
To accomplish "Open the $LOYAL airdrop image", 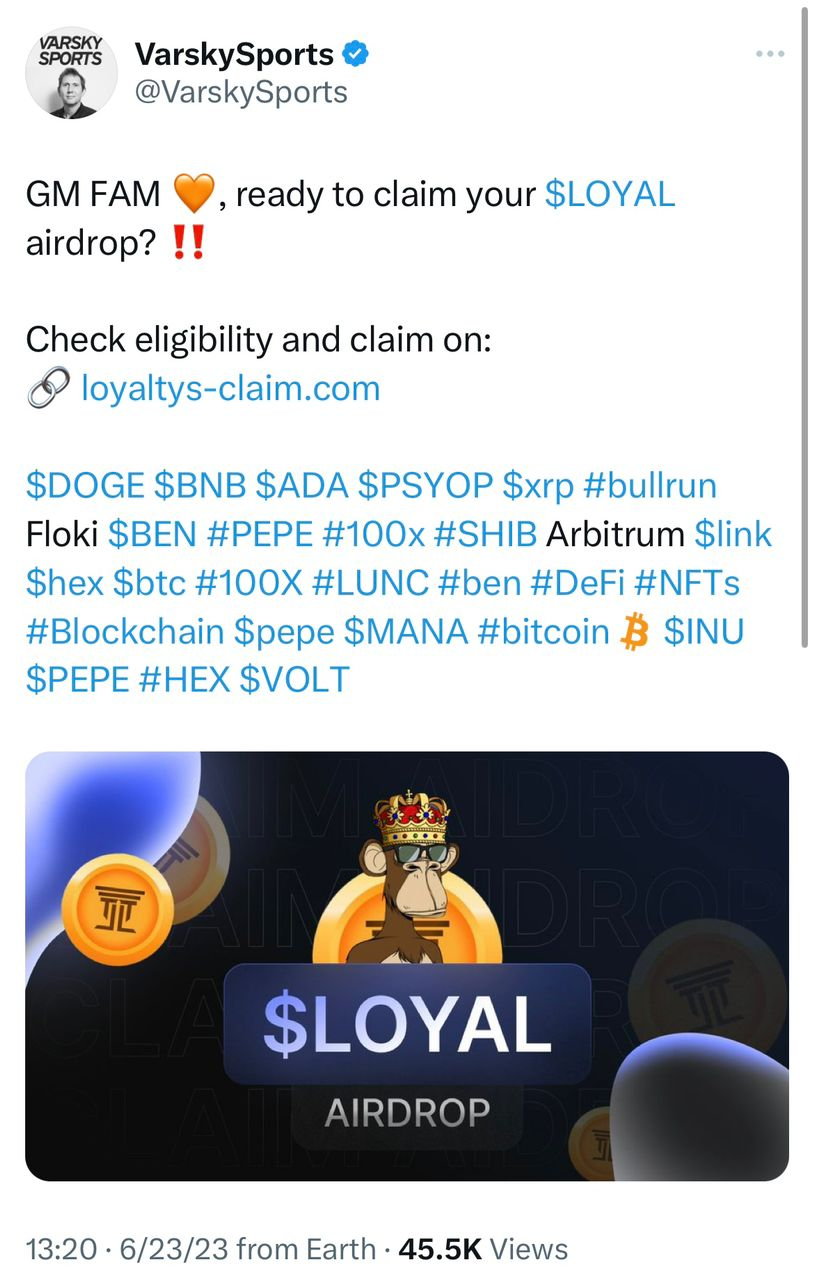I will (x=406, y=965).
